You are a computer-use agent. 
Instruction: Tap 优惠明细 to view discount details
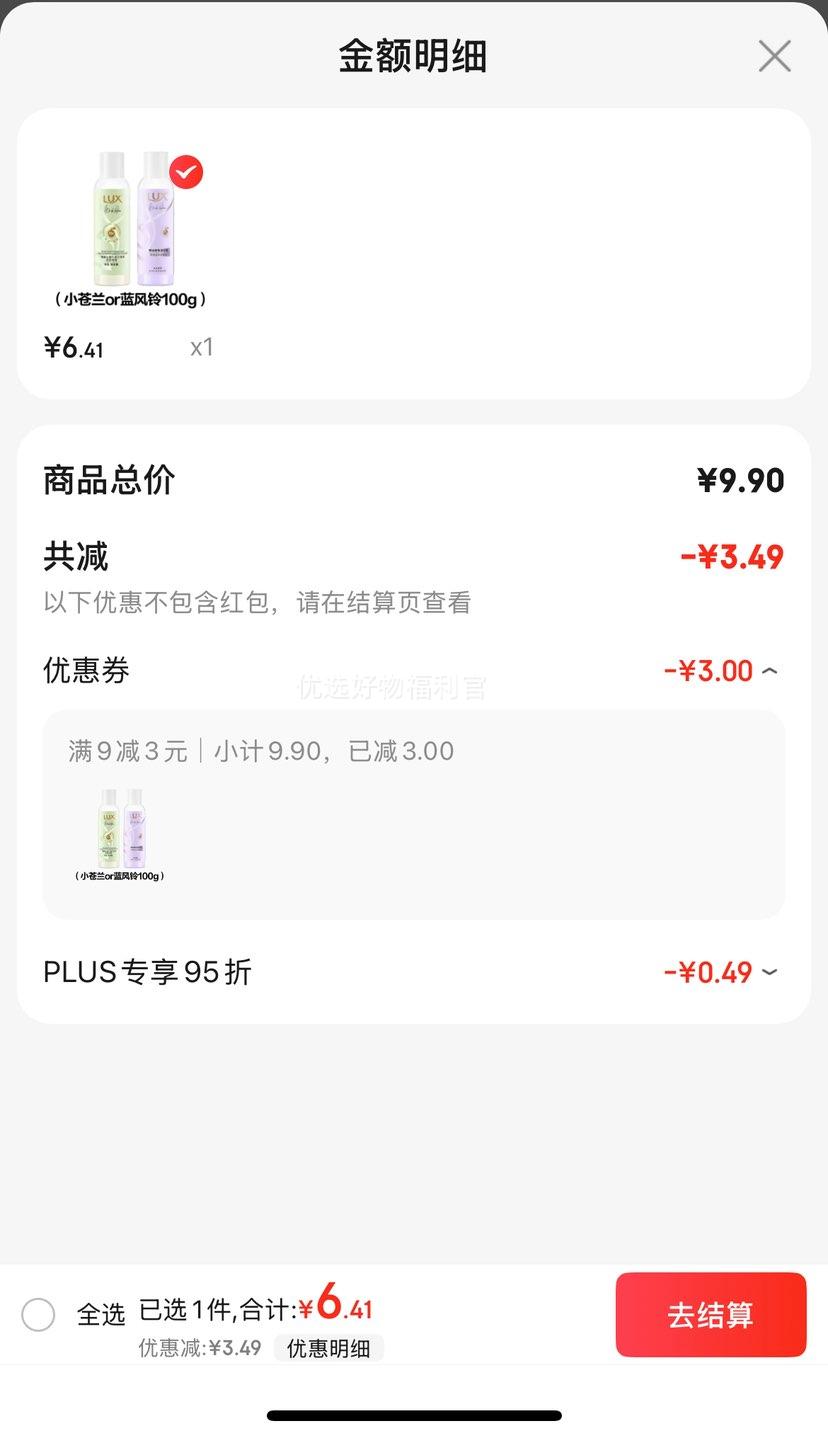click(x=329, y=1348)
